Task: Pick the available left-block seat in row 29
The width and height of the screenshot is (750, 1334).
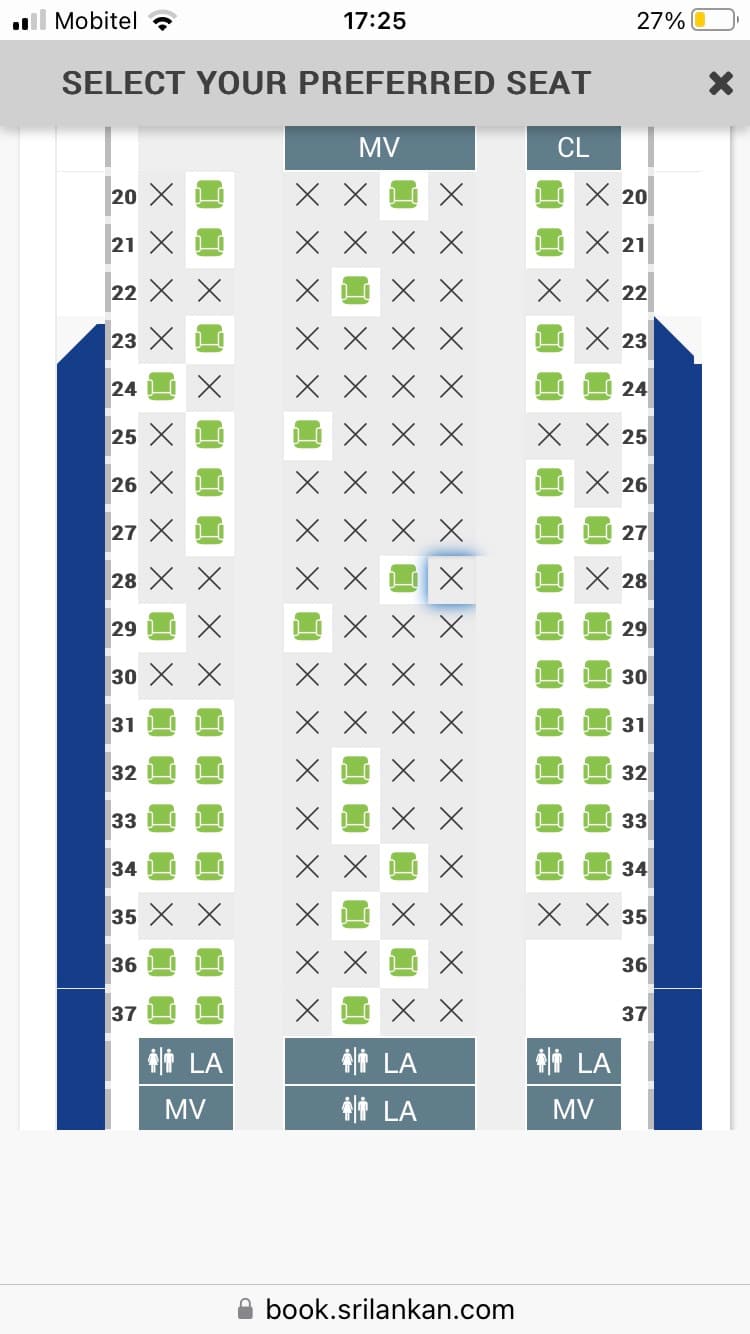Action: pos(161,627)
